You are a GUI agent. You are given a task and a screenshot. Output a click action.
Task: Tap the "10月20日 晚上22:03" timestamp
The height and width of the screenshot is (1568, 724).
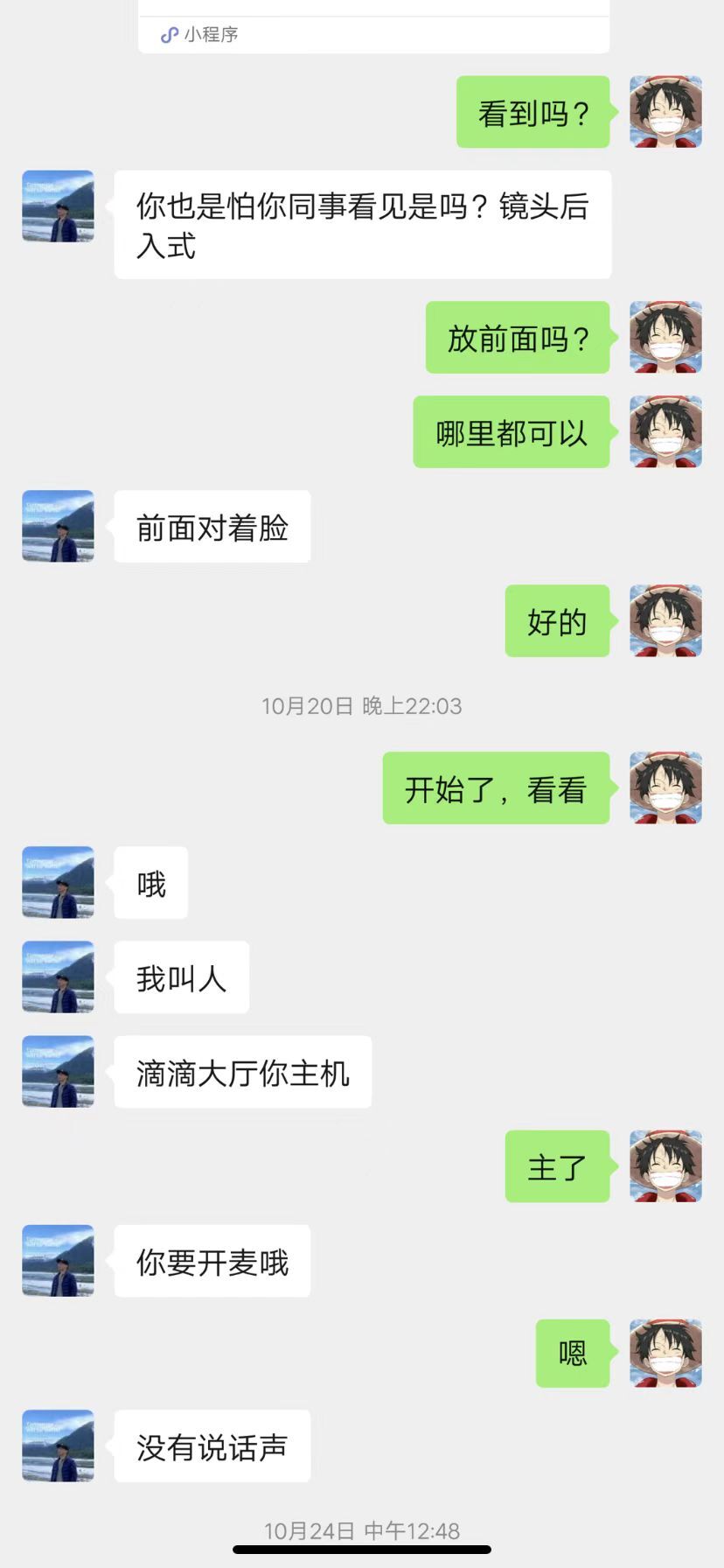(362, 706)
